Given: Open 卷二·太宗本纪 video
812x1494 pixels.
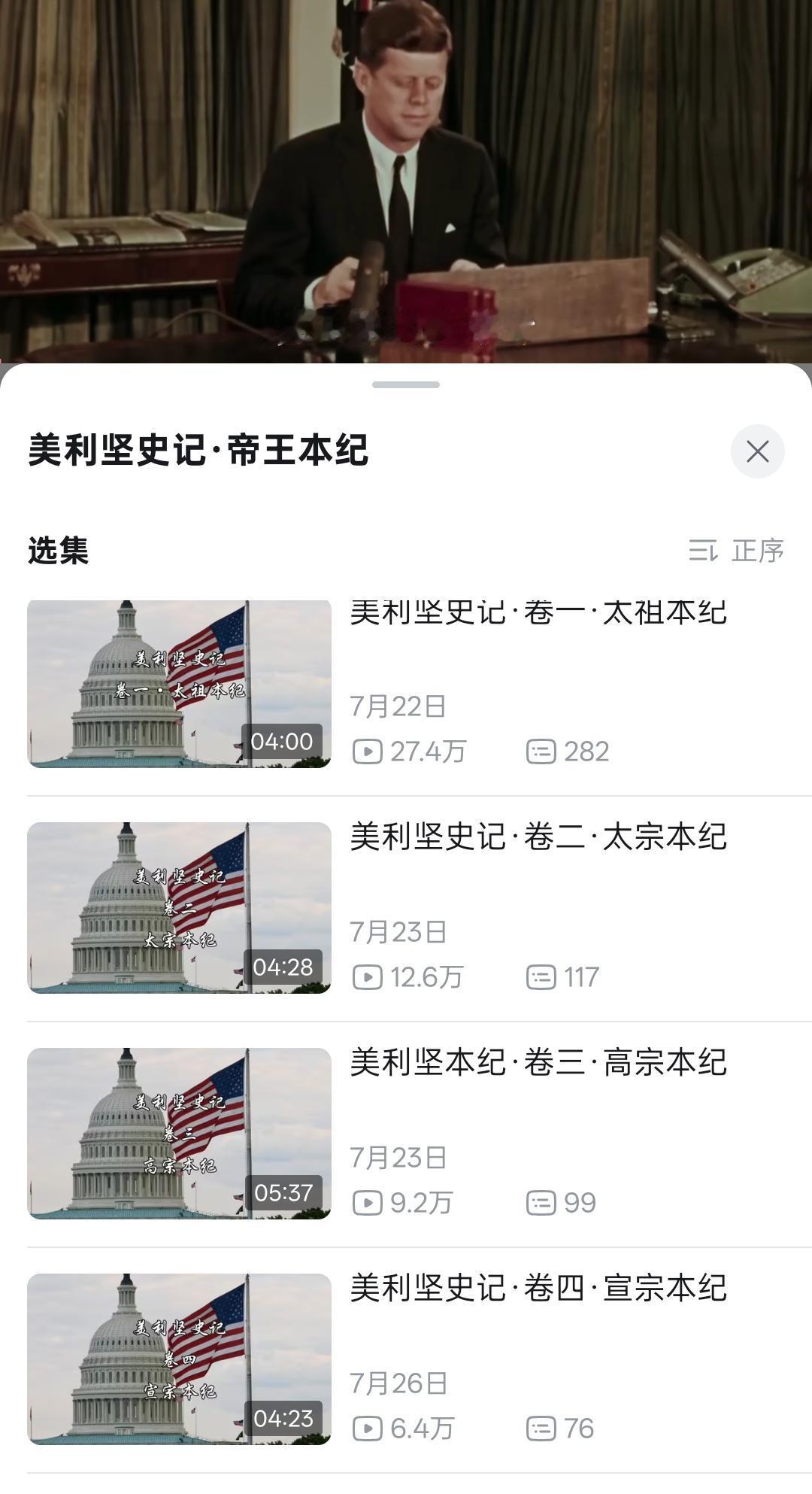Looking at the screenshot, I should [x=179, y=908].
